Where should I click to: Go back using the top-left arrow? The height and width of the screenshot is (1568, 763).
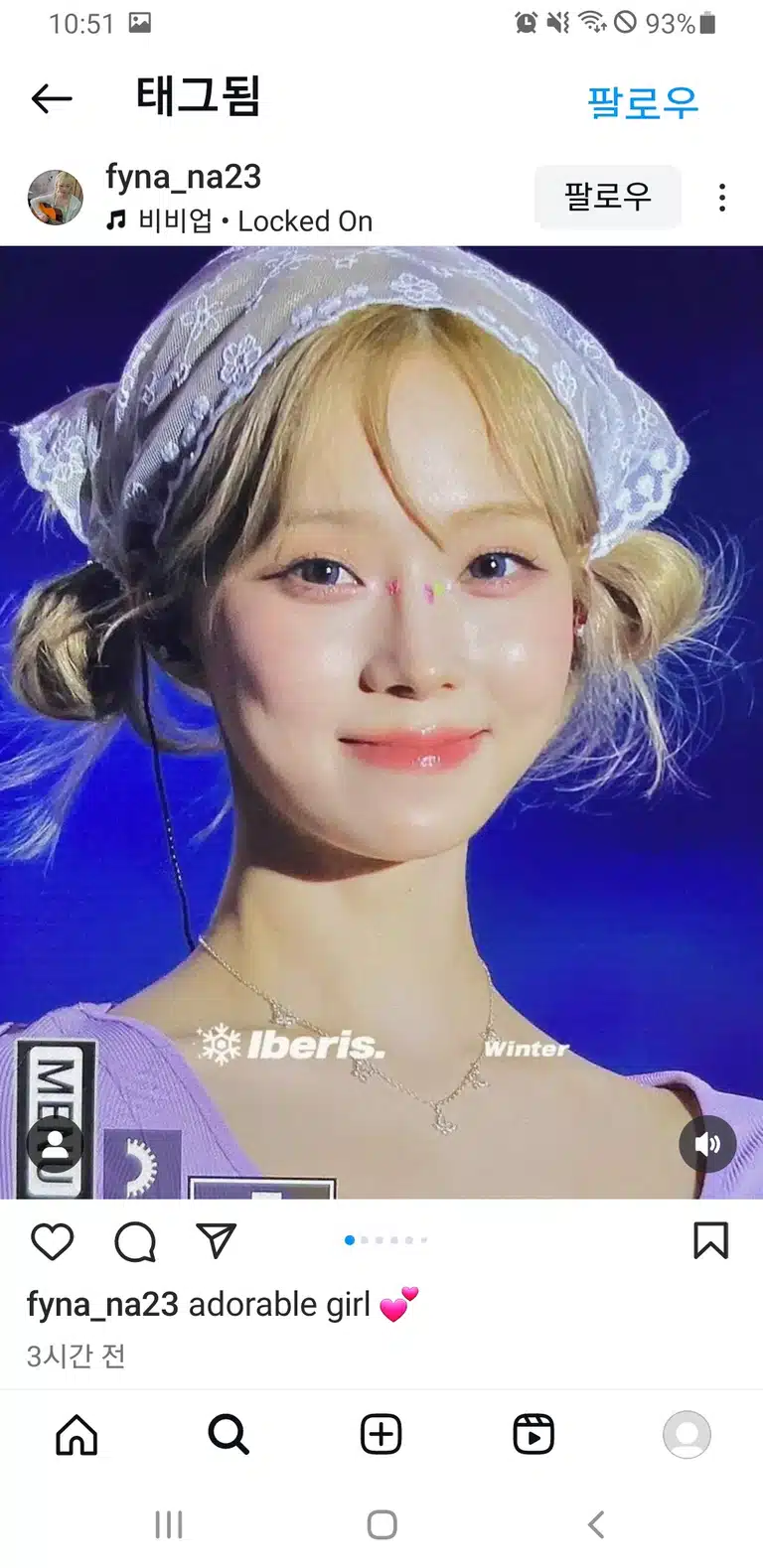click(x=52, y=98)
